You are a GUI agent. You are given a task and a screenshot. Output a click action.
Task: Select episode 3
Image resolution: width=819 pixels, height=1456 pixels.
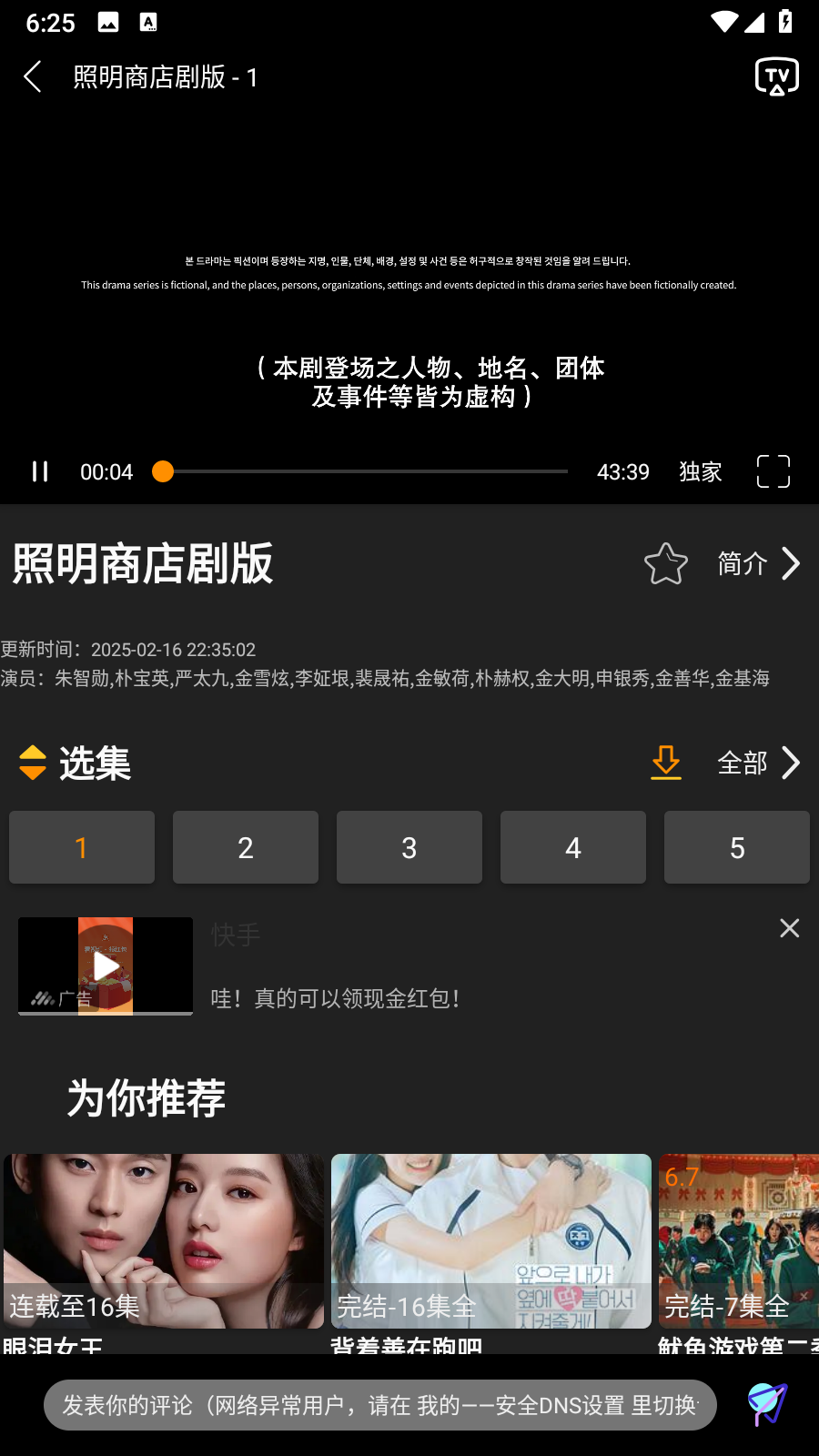click(x=409, y=847)
